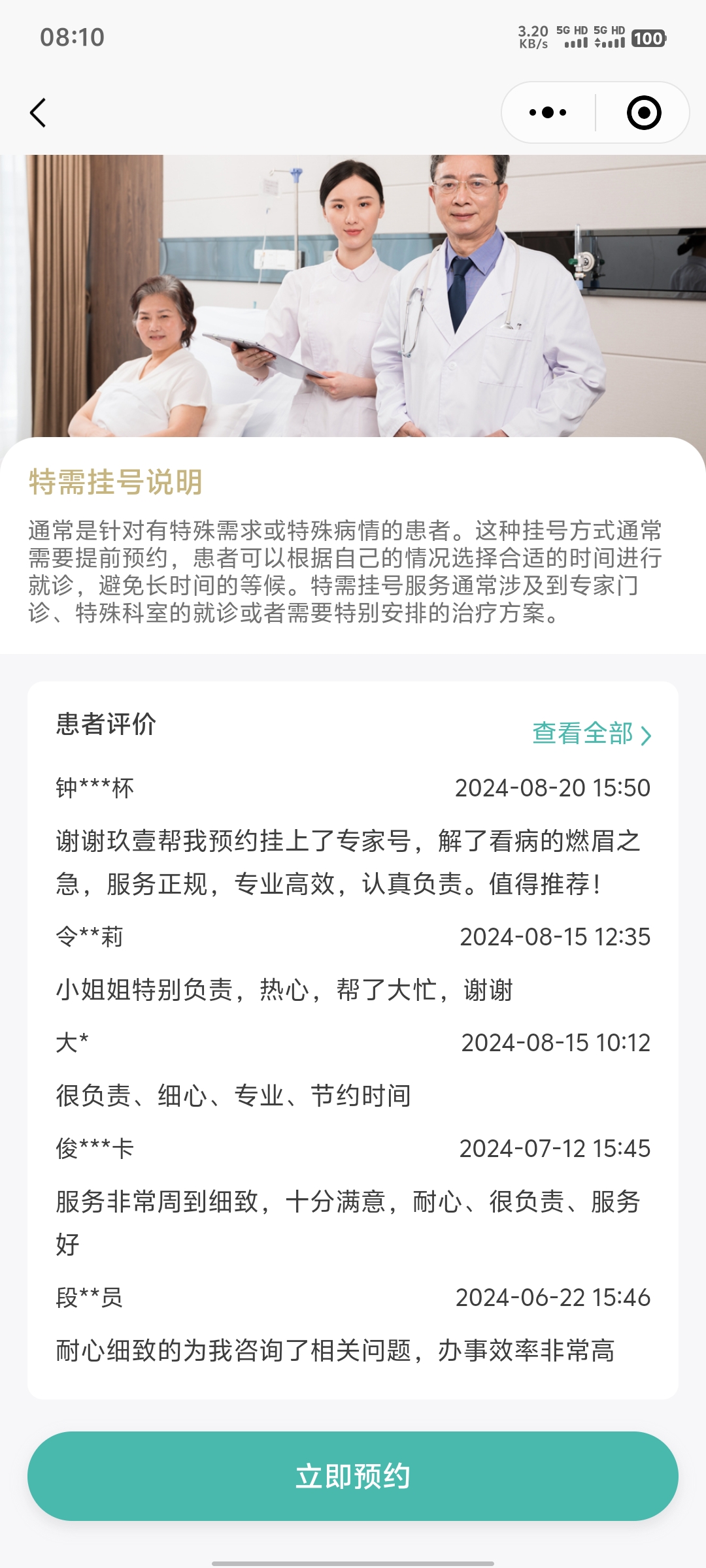Tap the bottom home indicator bar

tap(353, 1560)
